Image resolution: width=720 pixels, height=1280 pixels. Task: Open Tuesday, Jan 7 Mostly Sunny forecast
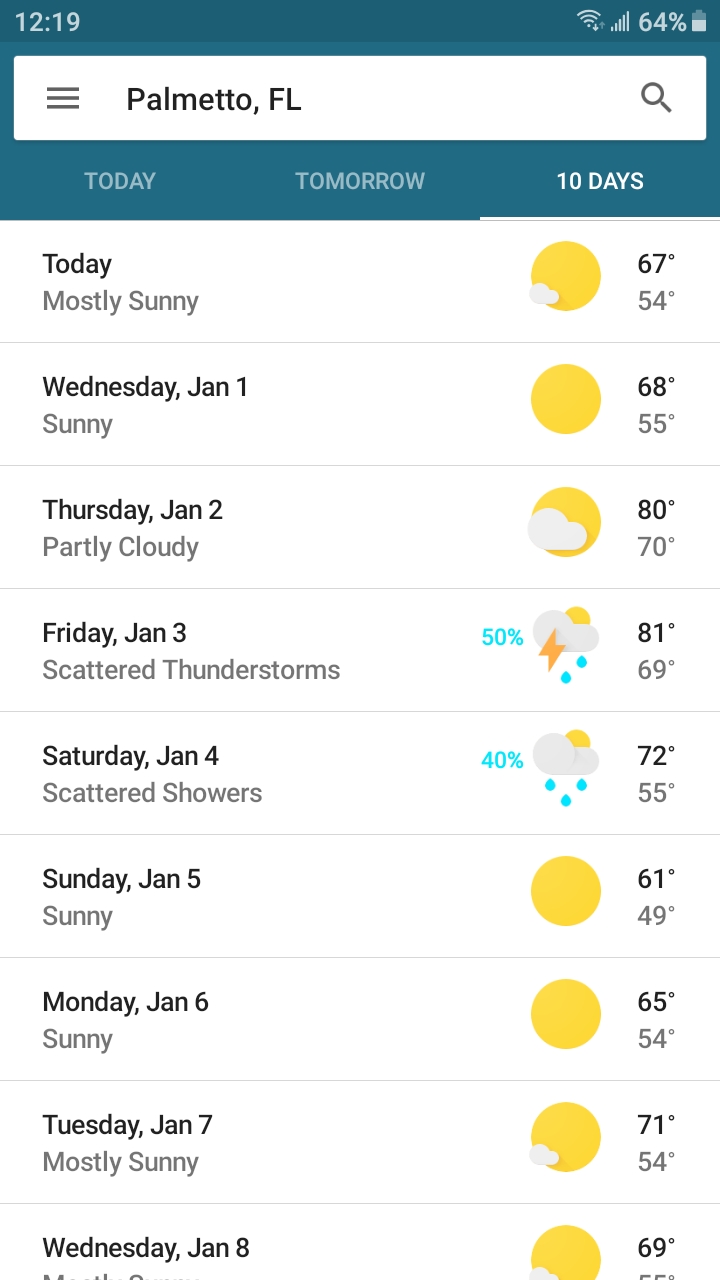[360, 1143]
